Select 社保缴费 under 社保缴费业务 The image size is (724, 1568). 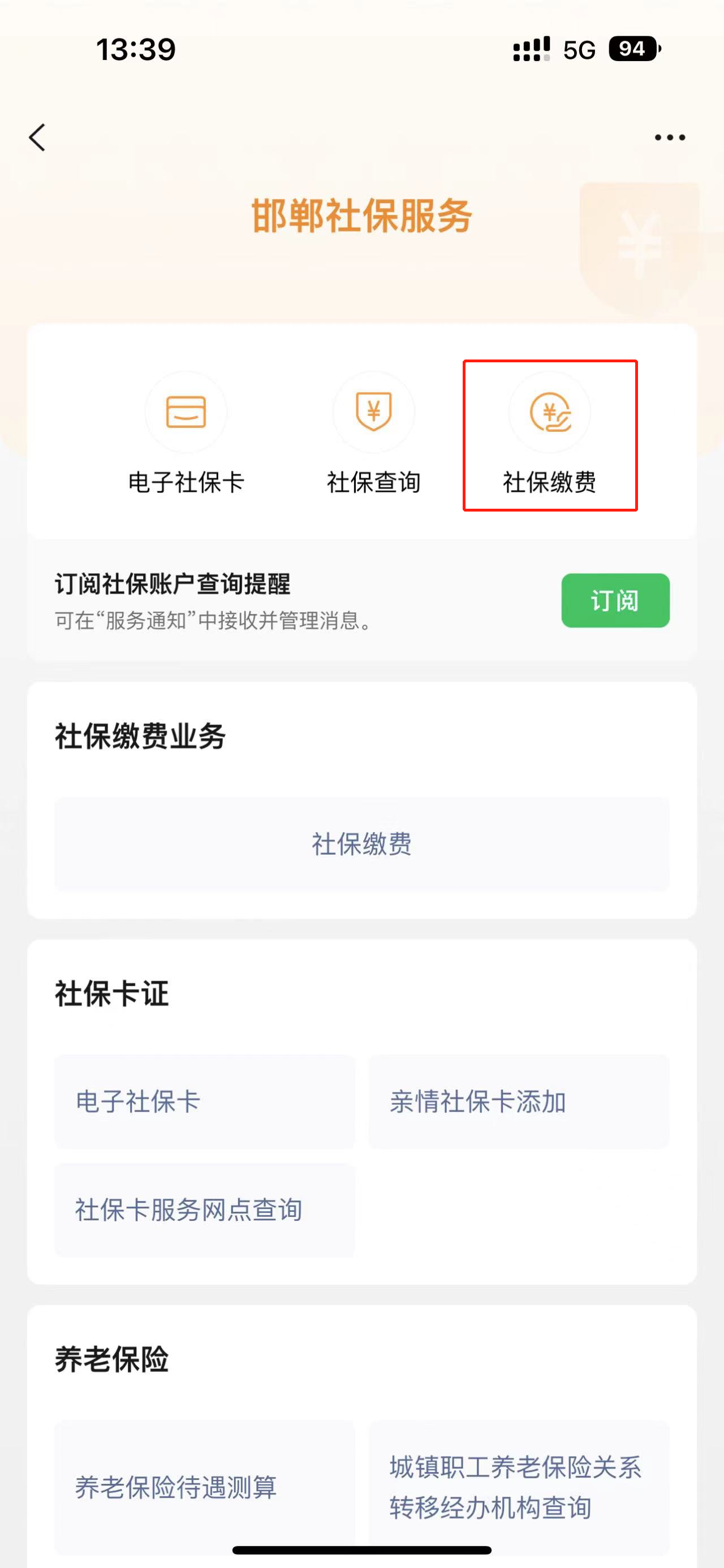361,844
